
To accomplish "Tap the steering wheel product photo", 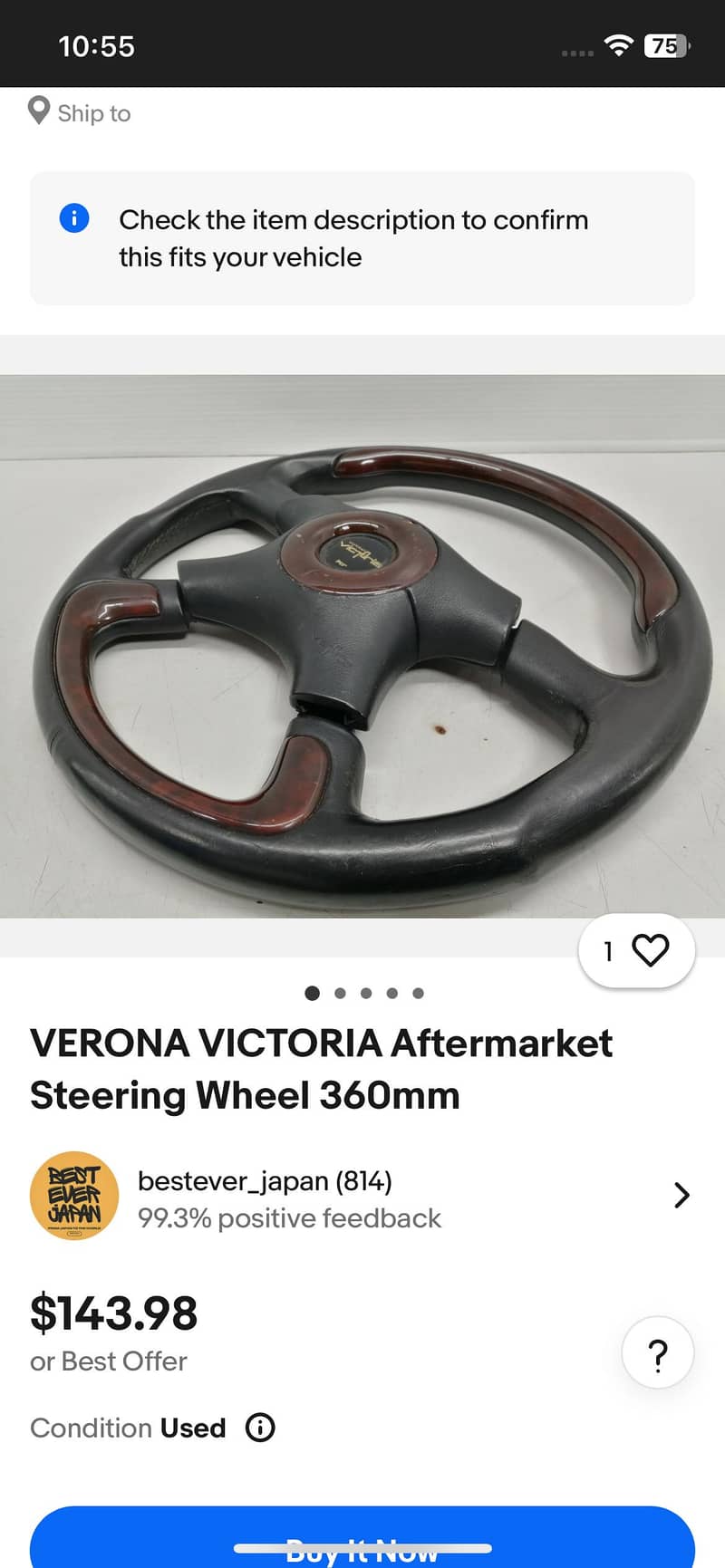I will 362,643.
